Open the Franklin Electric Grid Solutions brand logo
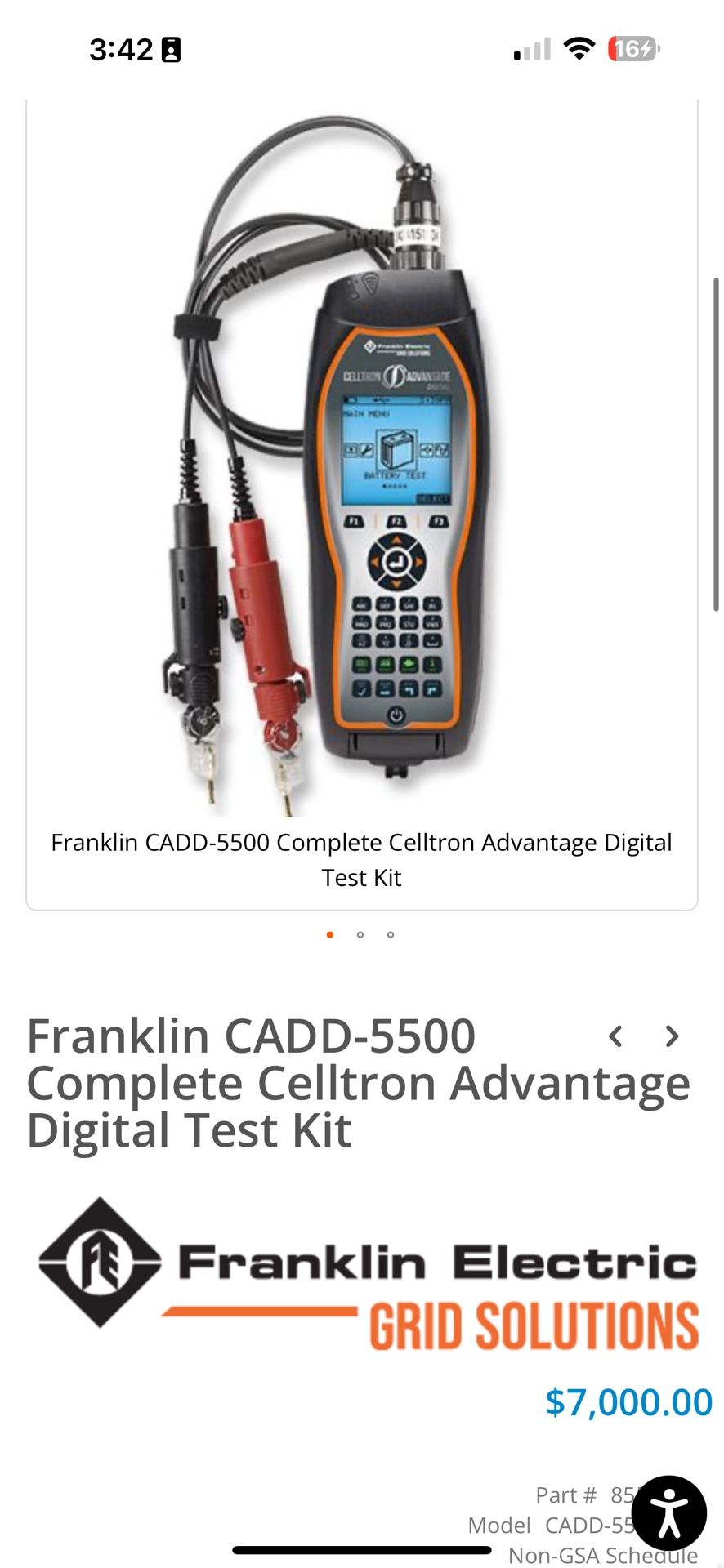Viewport: 724px width, 1568px height. click(x=369, y=1275)
